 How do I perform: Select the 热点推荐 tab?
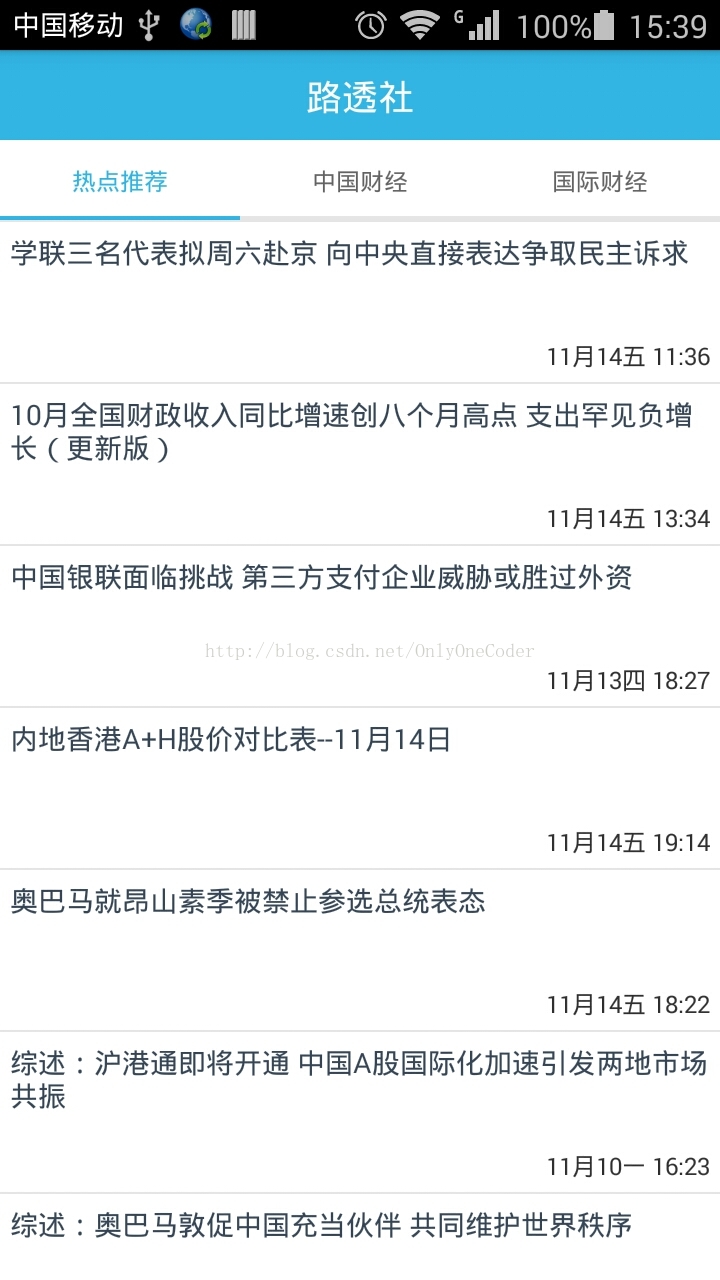tap(120, 181)
